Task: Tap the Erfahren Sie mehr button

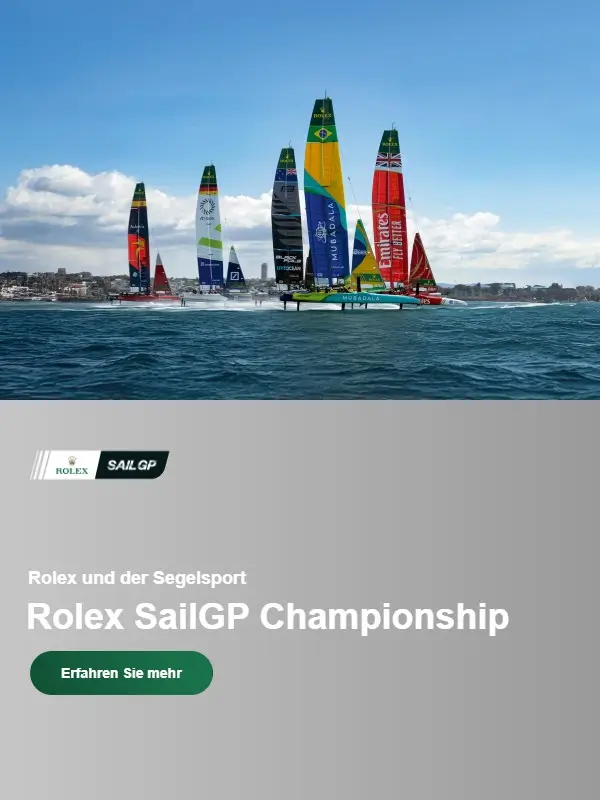Action: (121, 673)
